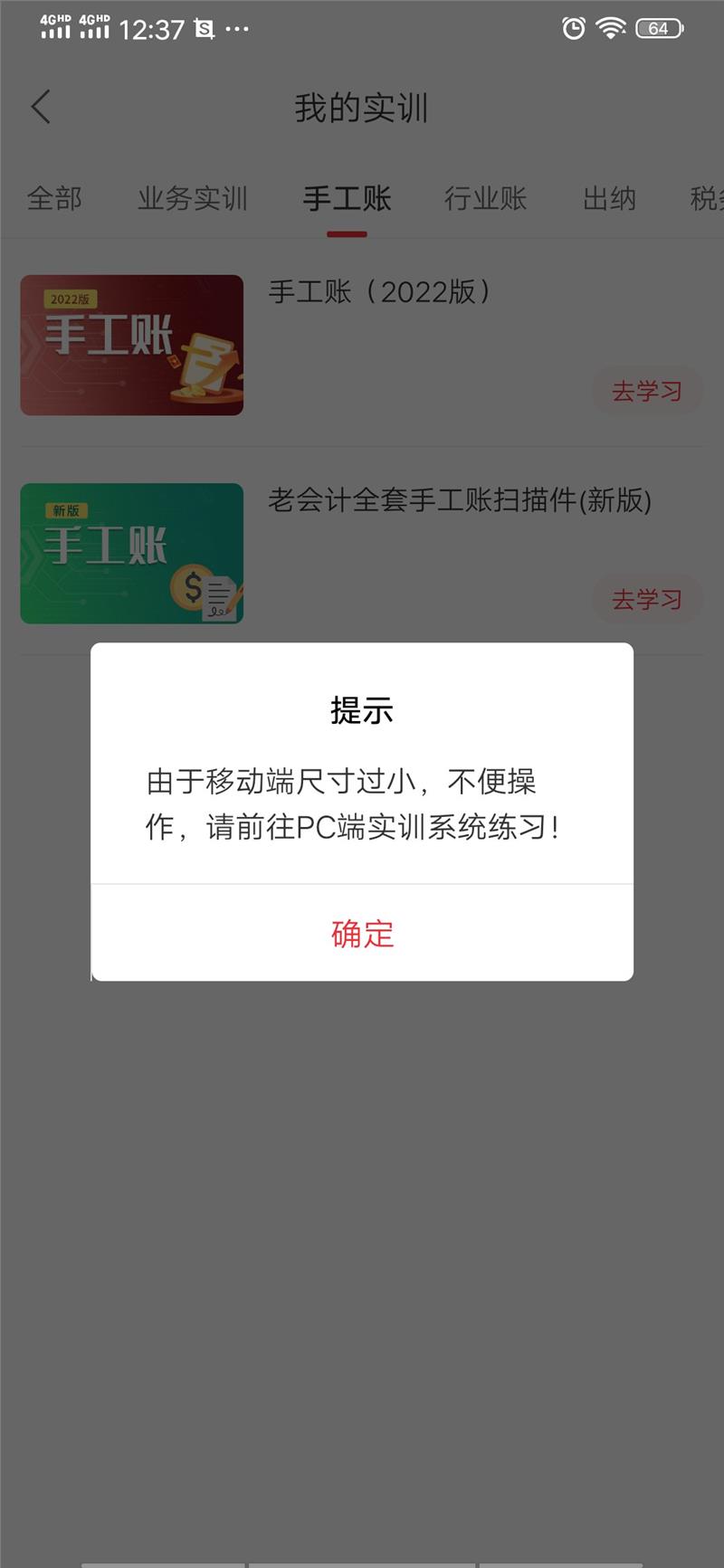Switch to the 出纳 tab

coord(609,198)
